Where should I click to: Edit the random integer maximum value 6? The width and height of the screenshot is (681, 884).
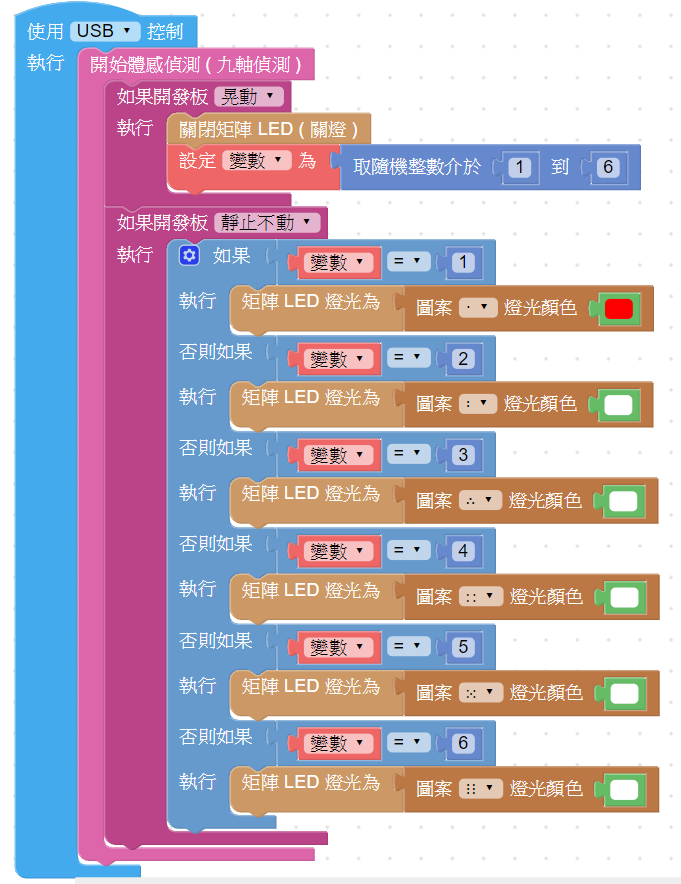(x=606, y=167)
